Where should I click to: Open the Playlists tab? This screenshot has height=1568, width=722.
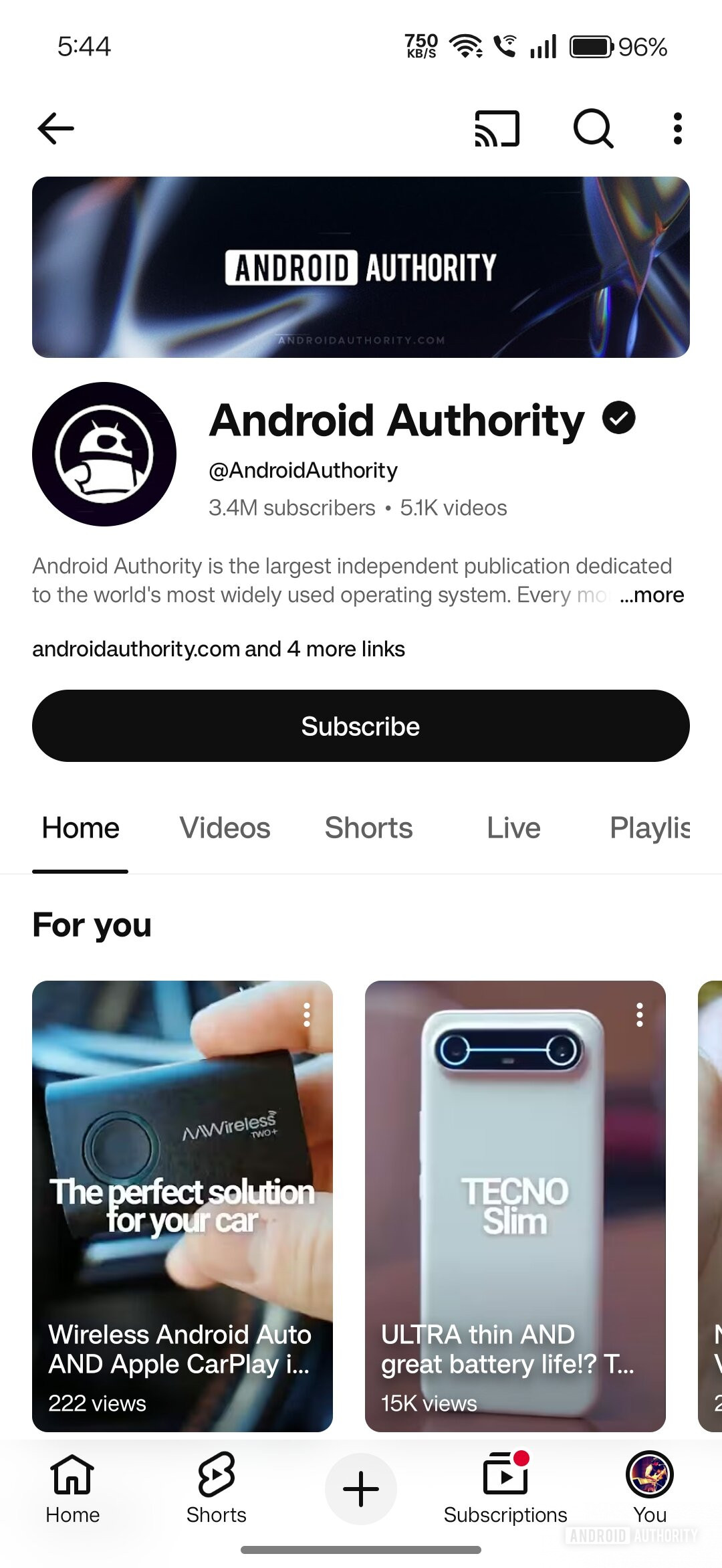click(649, 828)
